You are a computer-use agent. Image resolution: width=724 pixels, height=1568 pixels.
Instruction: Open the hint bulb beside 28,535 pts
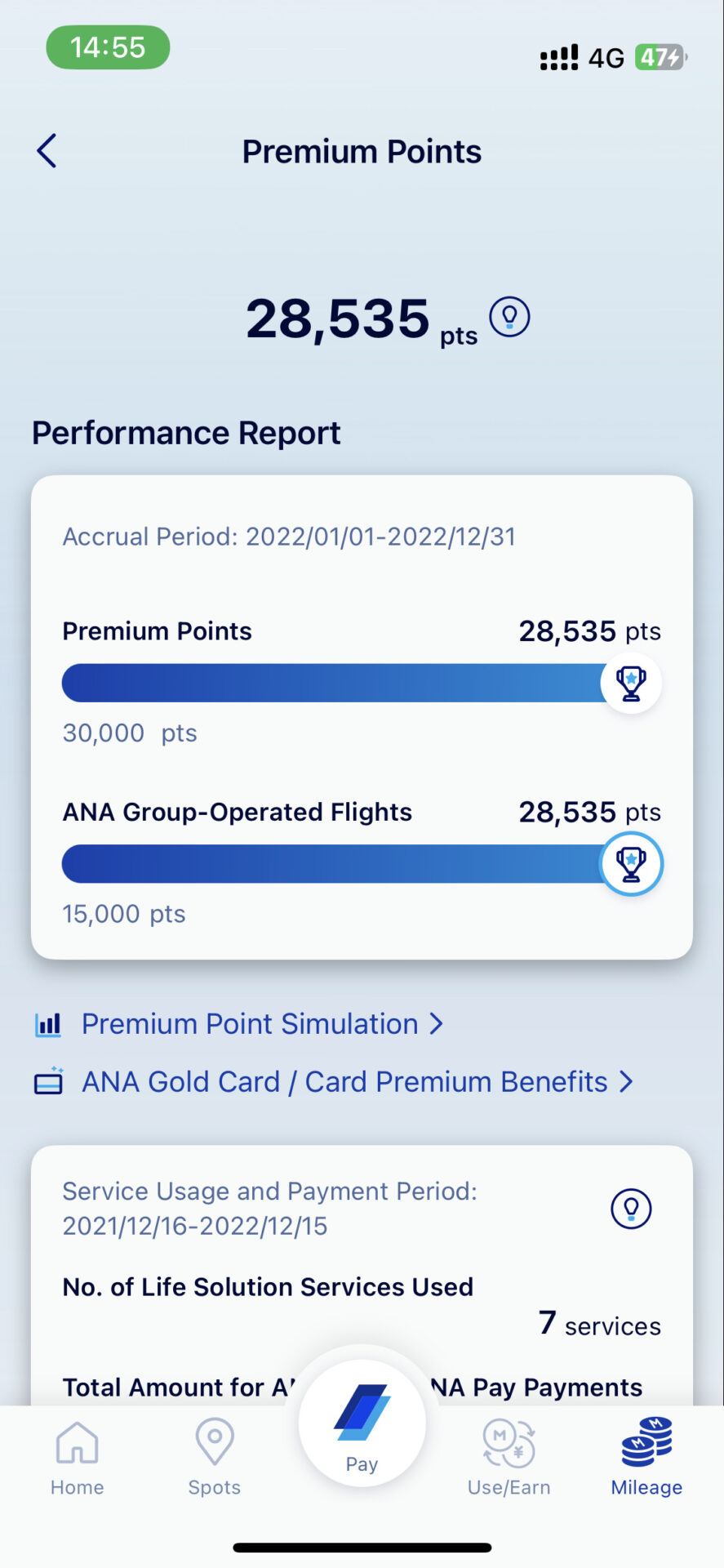click(509, 317)
